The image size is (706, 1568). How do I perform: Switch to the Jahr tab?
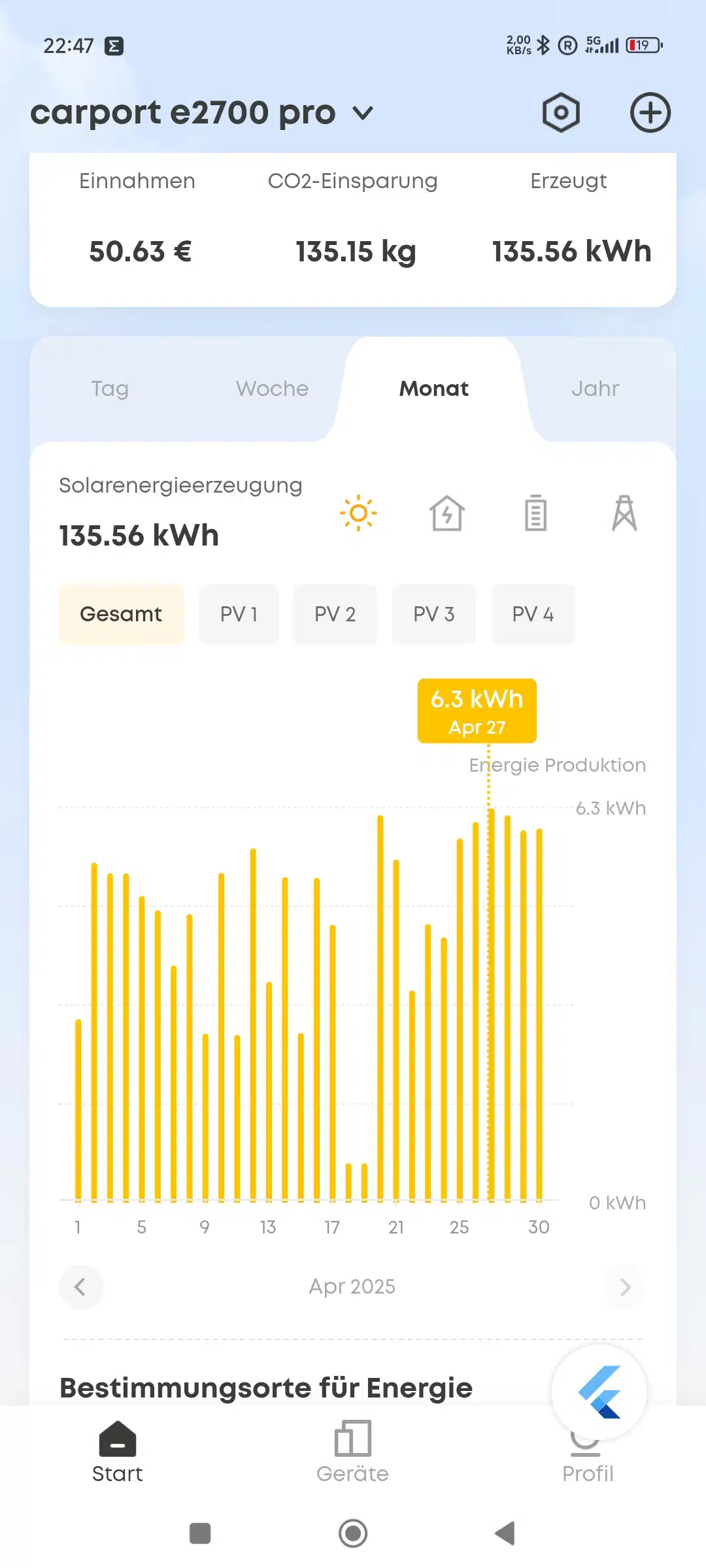pos(595,389)
